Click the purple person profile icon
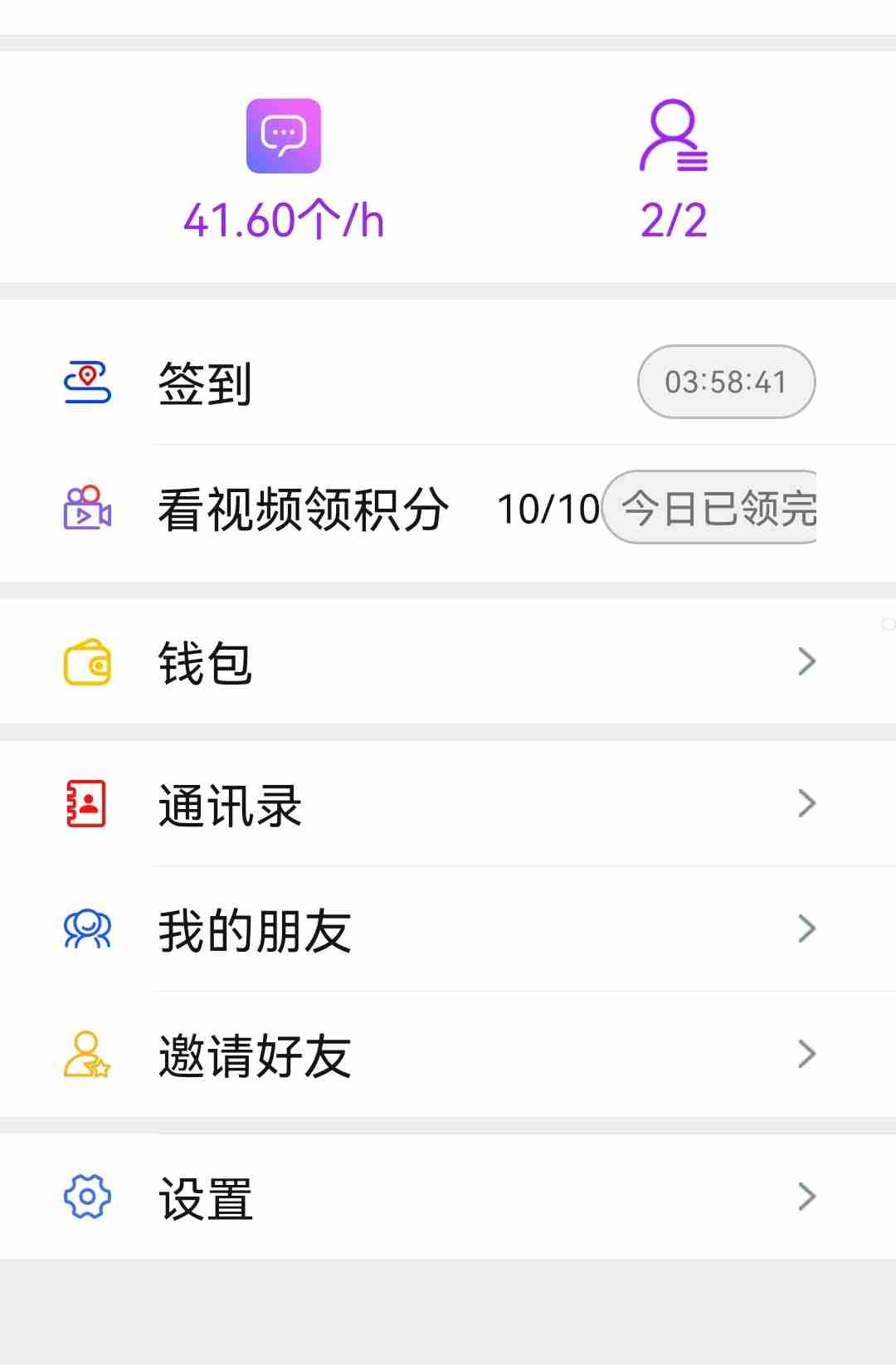 pos(672,137)
